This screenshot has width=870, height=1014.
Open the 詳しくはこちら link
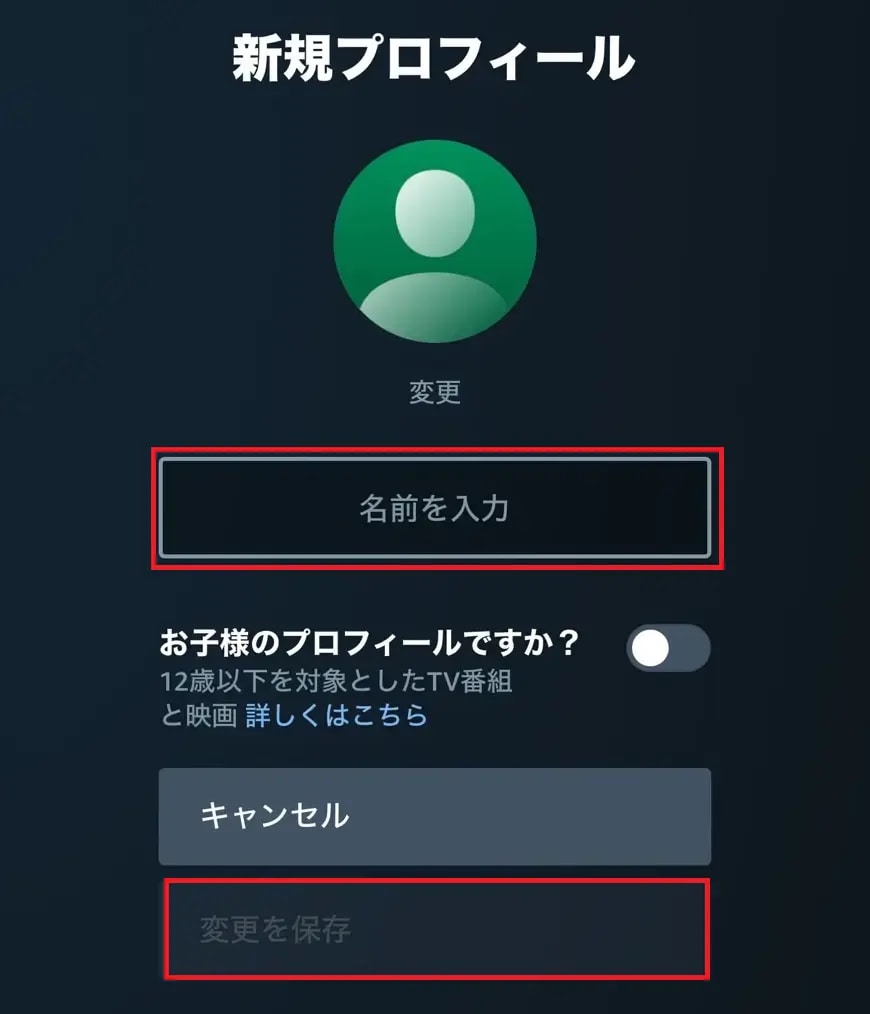(x=336, y=715)
